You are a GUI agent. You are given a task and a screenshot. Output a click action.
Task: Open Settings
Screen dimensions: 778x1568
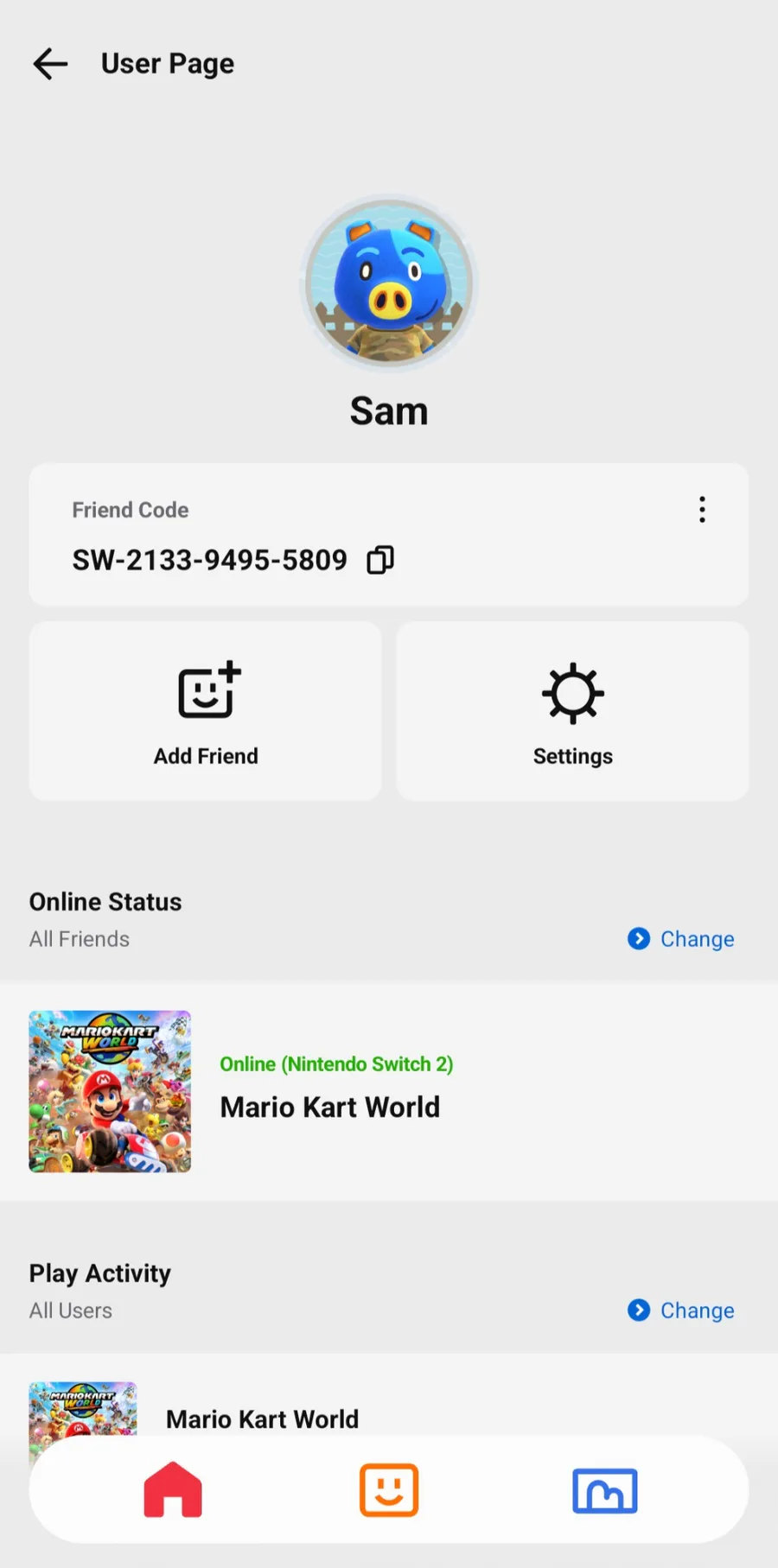click(x=572, y=711)
